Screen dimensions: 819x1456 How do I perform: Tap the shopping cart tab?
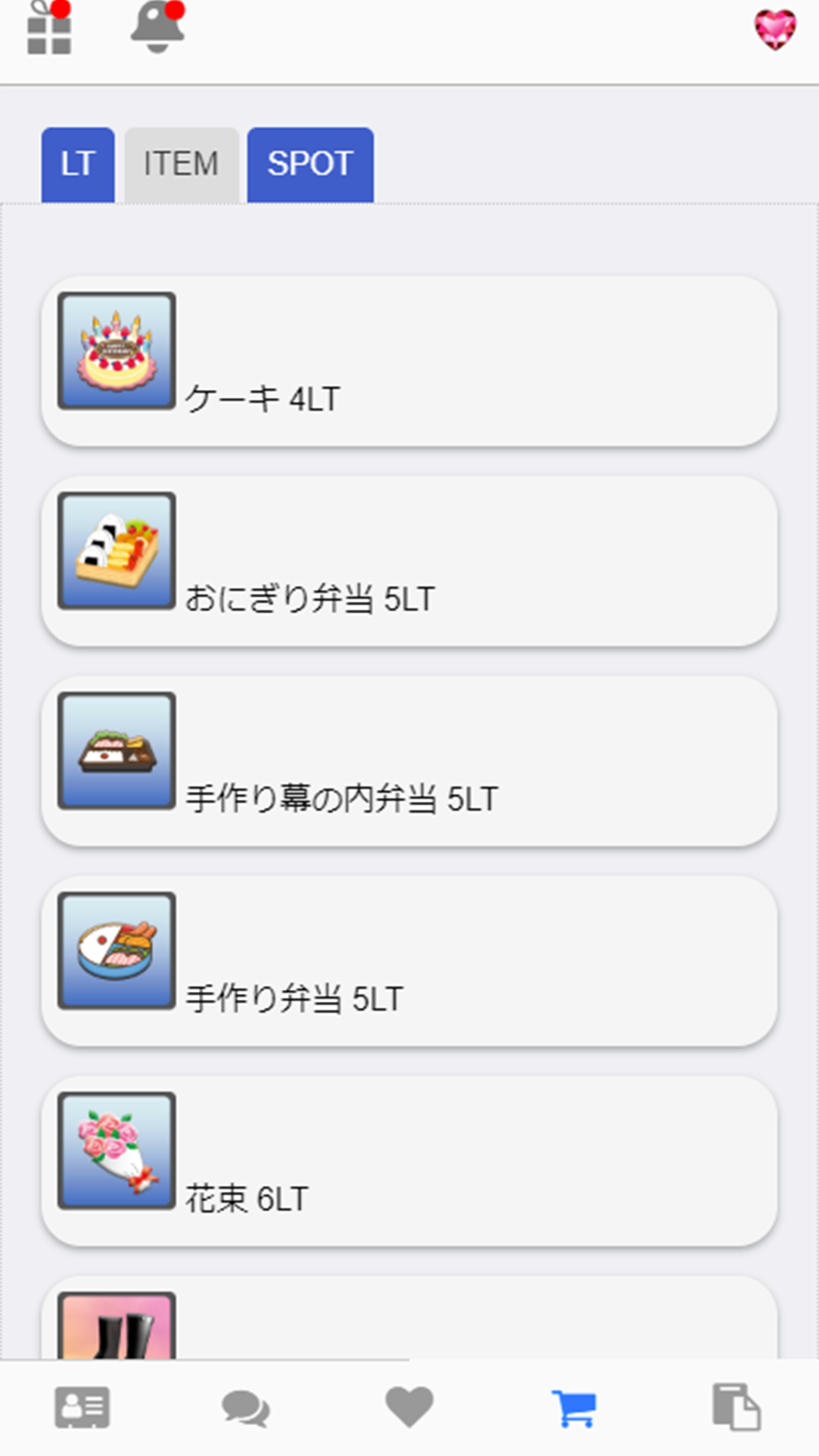pos(574,1408)
